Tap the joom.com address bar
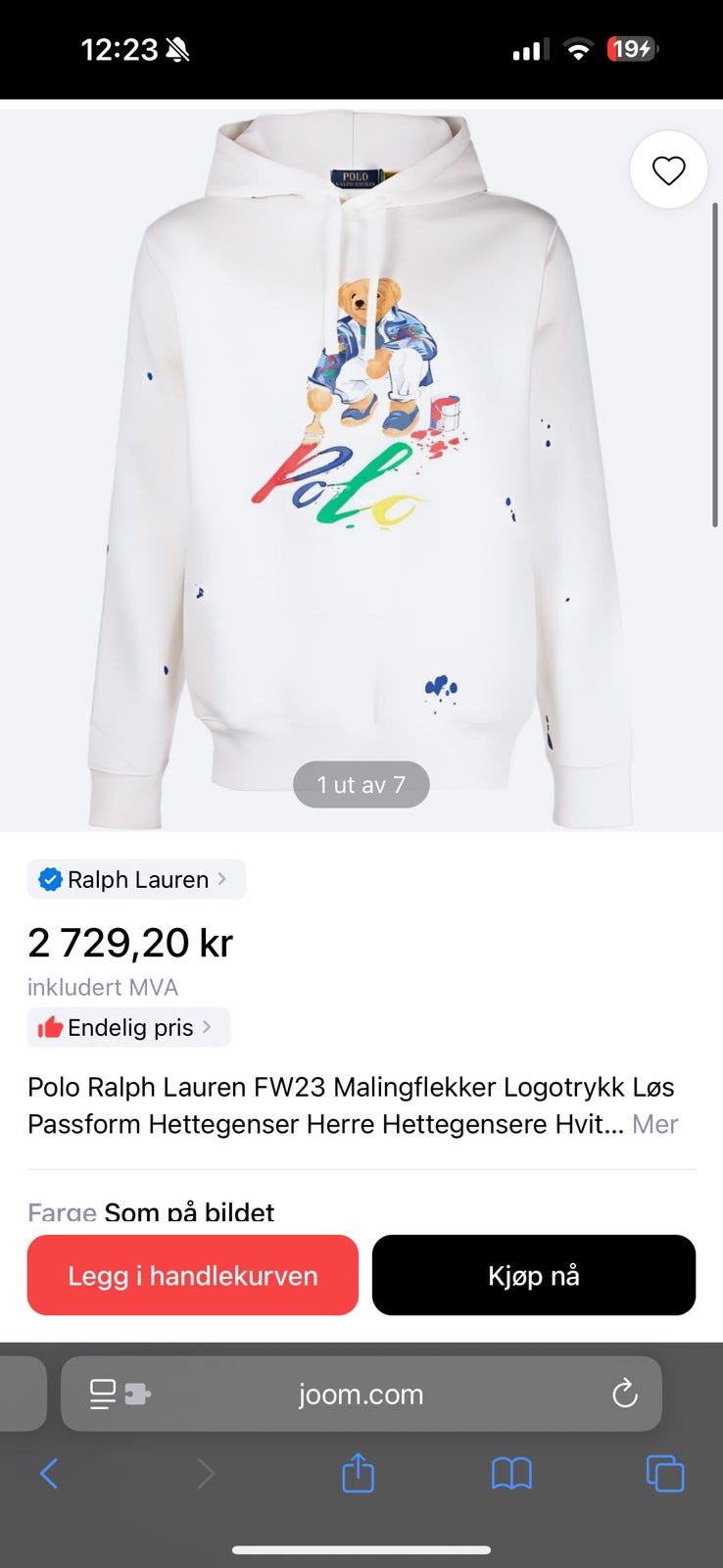723x1568 pixels. pyautogui.click(x=361, y=1394)
